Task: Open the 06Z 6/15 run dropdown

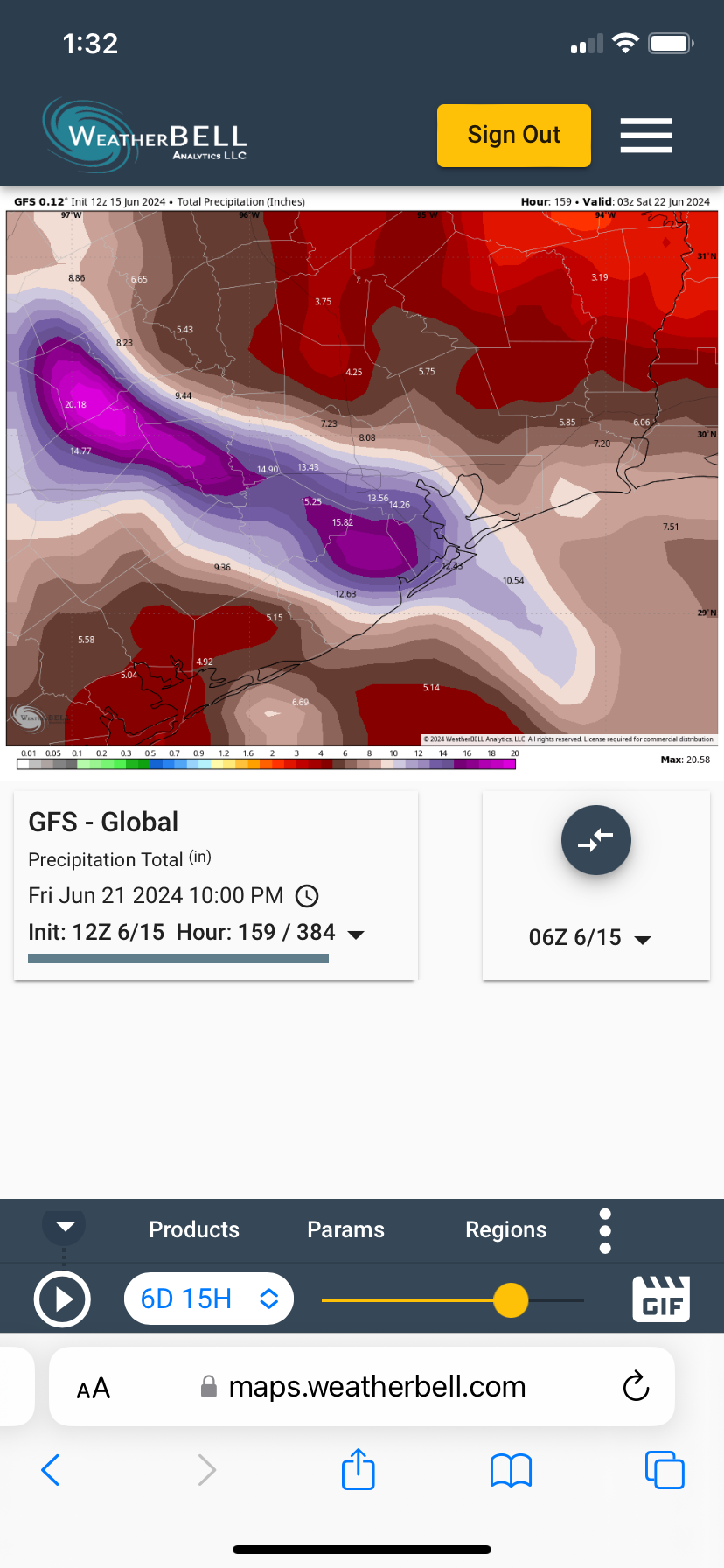Action: (590, 938)
